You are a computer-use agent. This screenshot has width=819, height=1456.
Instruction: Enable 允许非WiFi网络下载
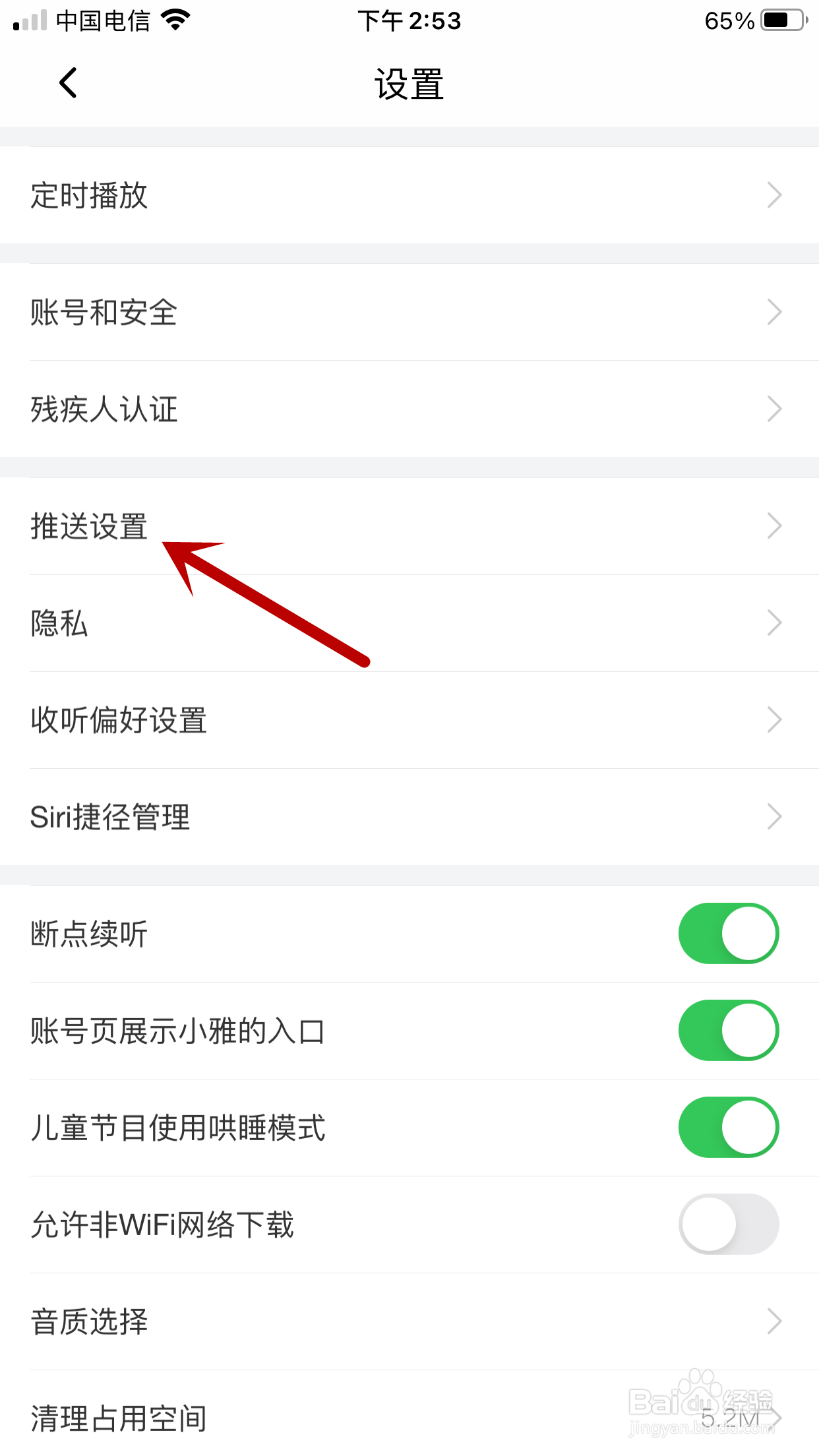point(727,1224)
